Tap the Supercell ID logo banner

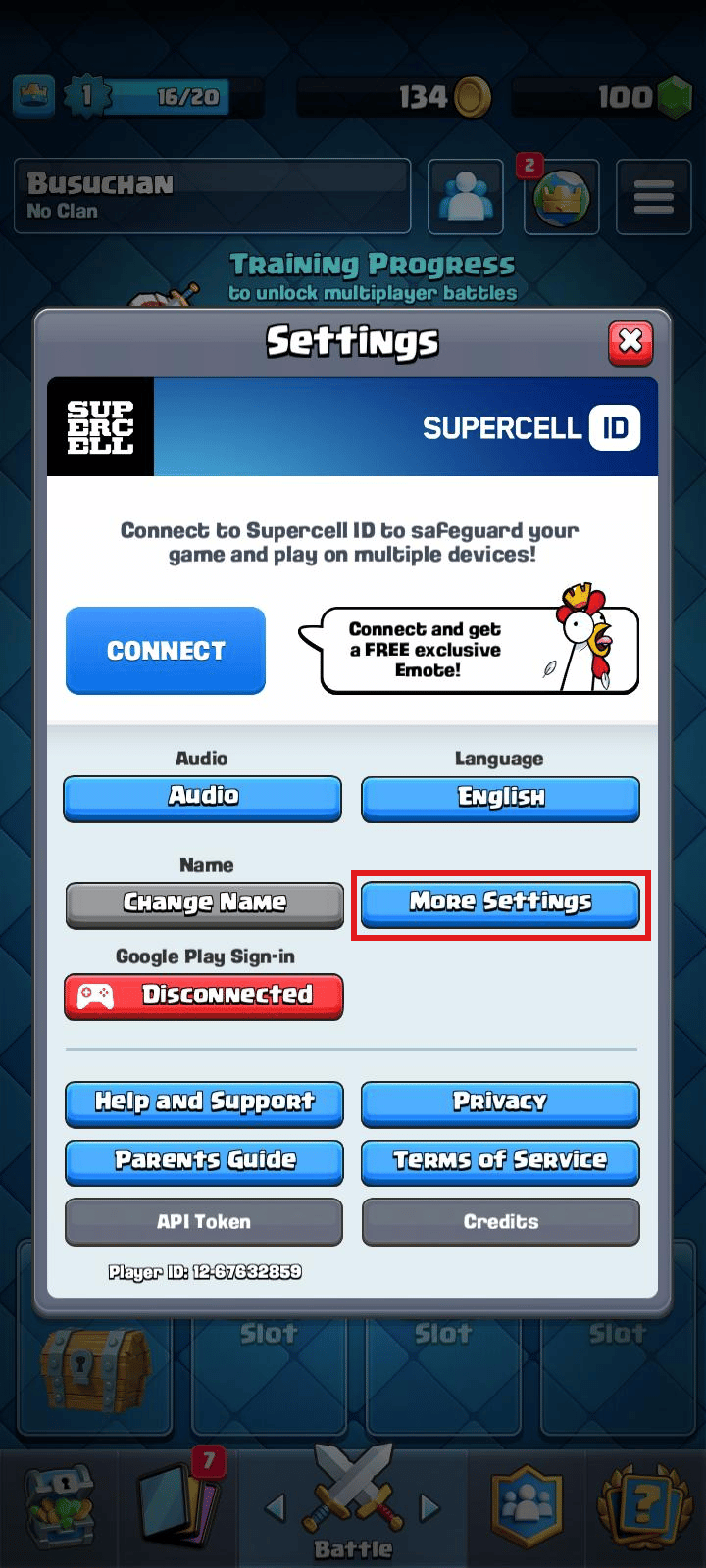pyautogui.click(x=352, y=427)
